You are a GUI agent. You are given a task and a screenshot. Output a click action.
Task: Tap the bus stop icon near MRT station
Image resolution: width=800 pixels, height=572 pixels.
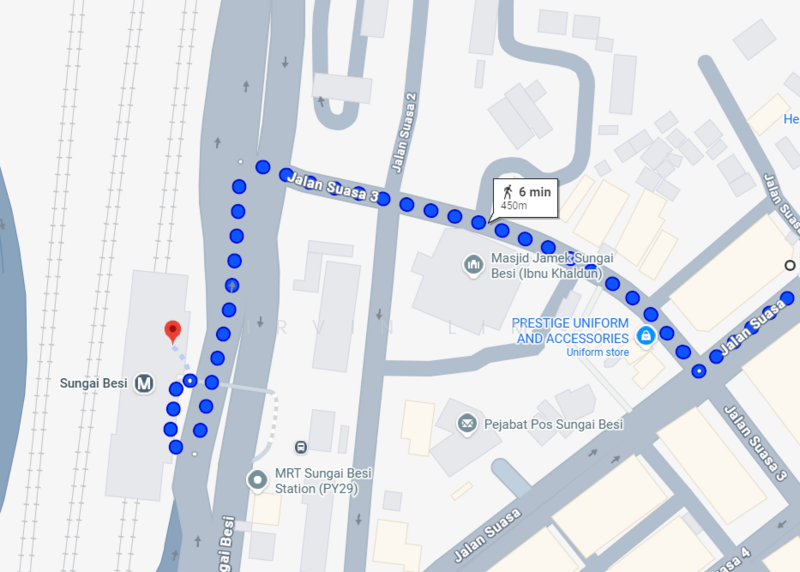300,446
